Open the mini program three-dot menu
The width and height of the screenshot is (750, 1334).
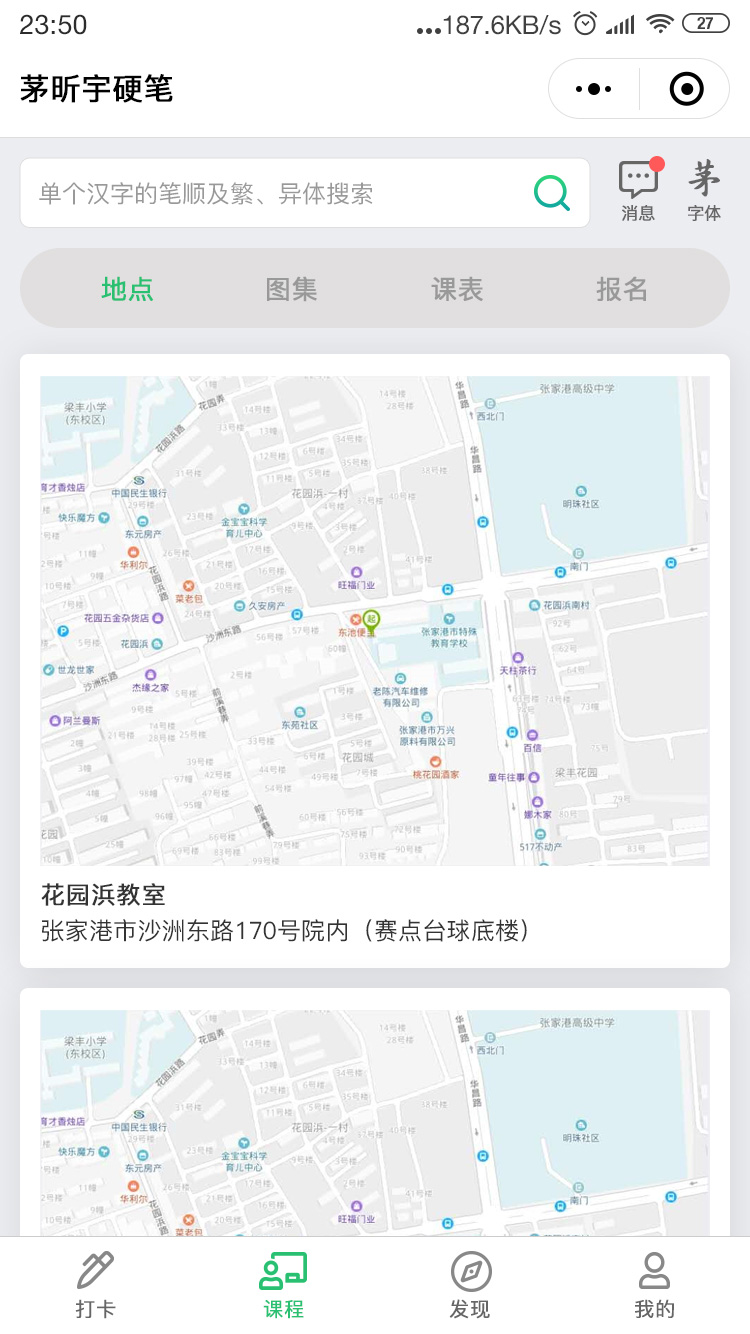[594, 89]
